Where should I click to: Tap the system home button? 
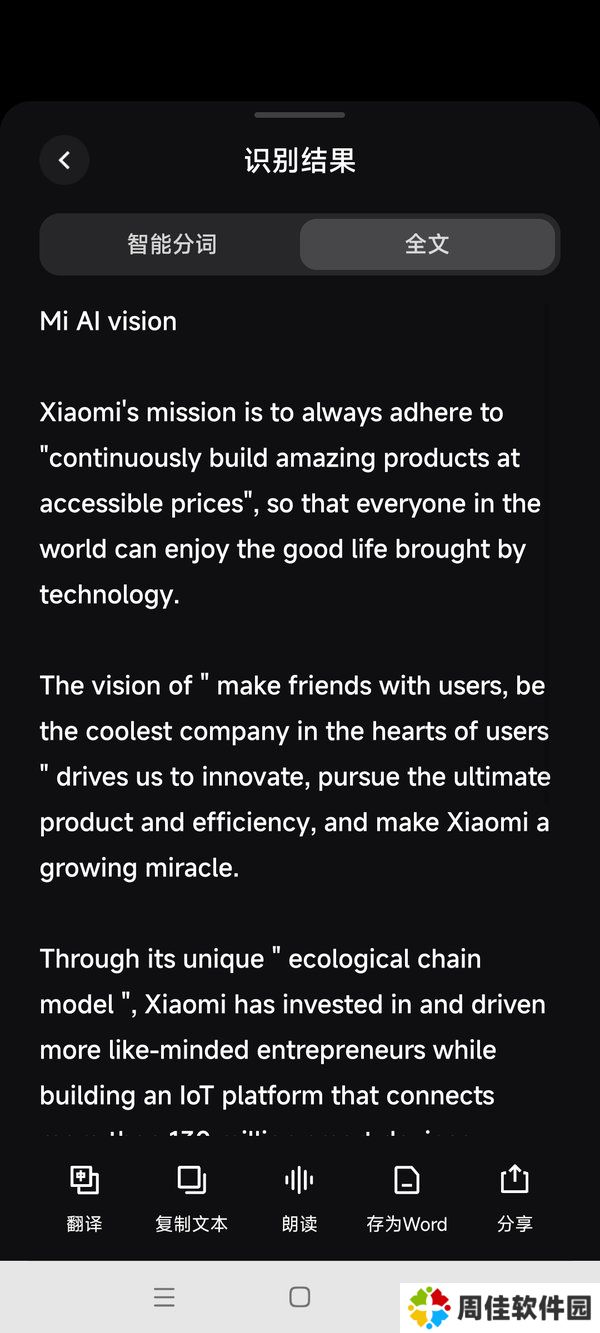point(299,1297)
